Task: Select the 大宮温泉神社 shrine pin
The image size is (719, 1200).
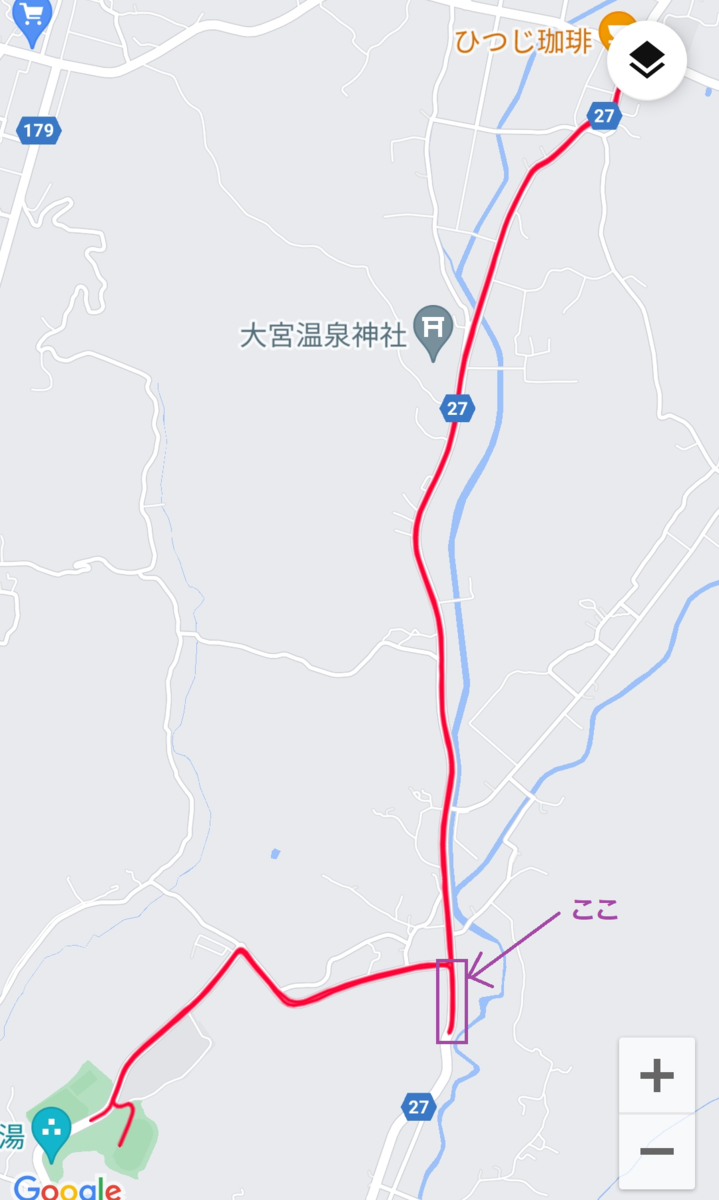Action: pos(434,333)
